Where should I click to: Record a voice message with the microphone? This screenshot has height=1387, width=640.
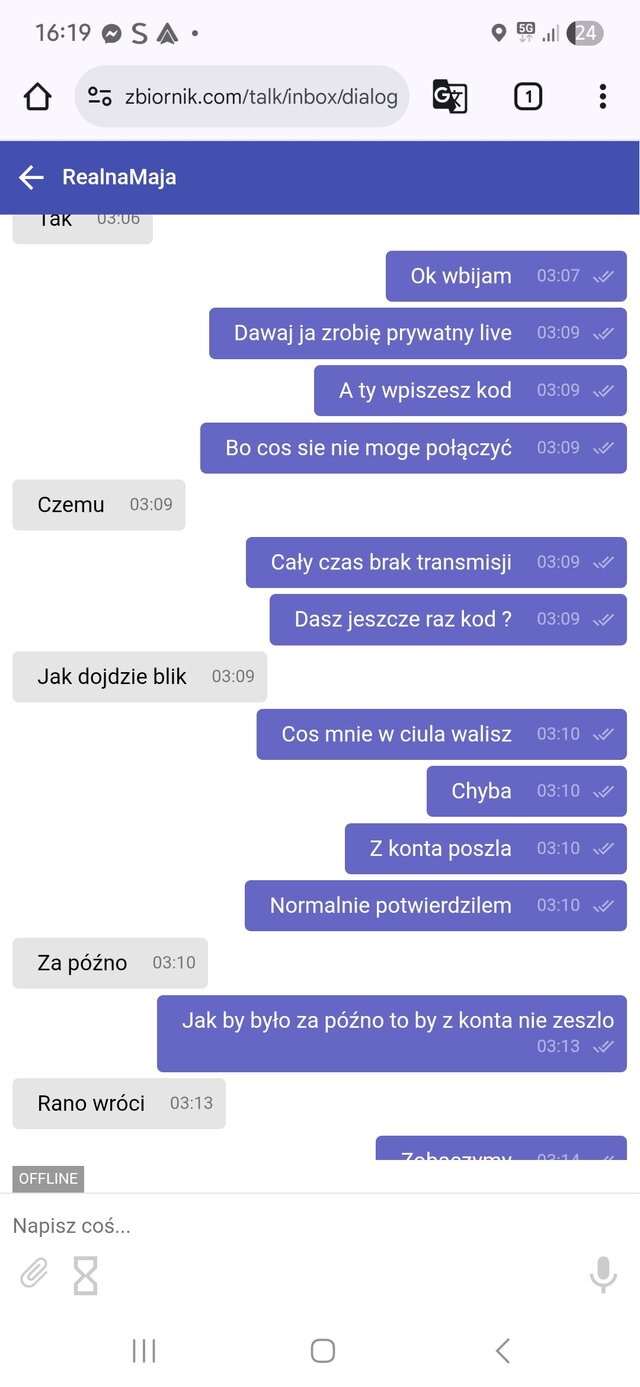coord(603,1274)
